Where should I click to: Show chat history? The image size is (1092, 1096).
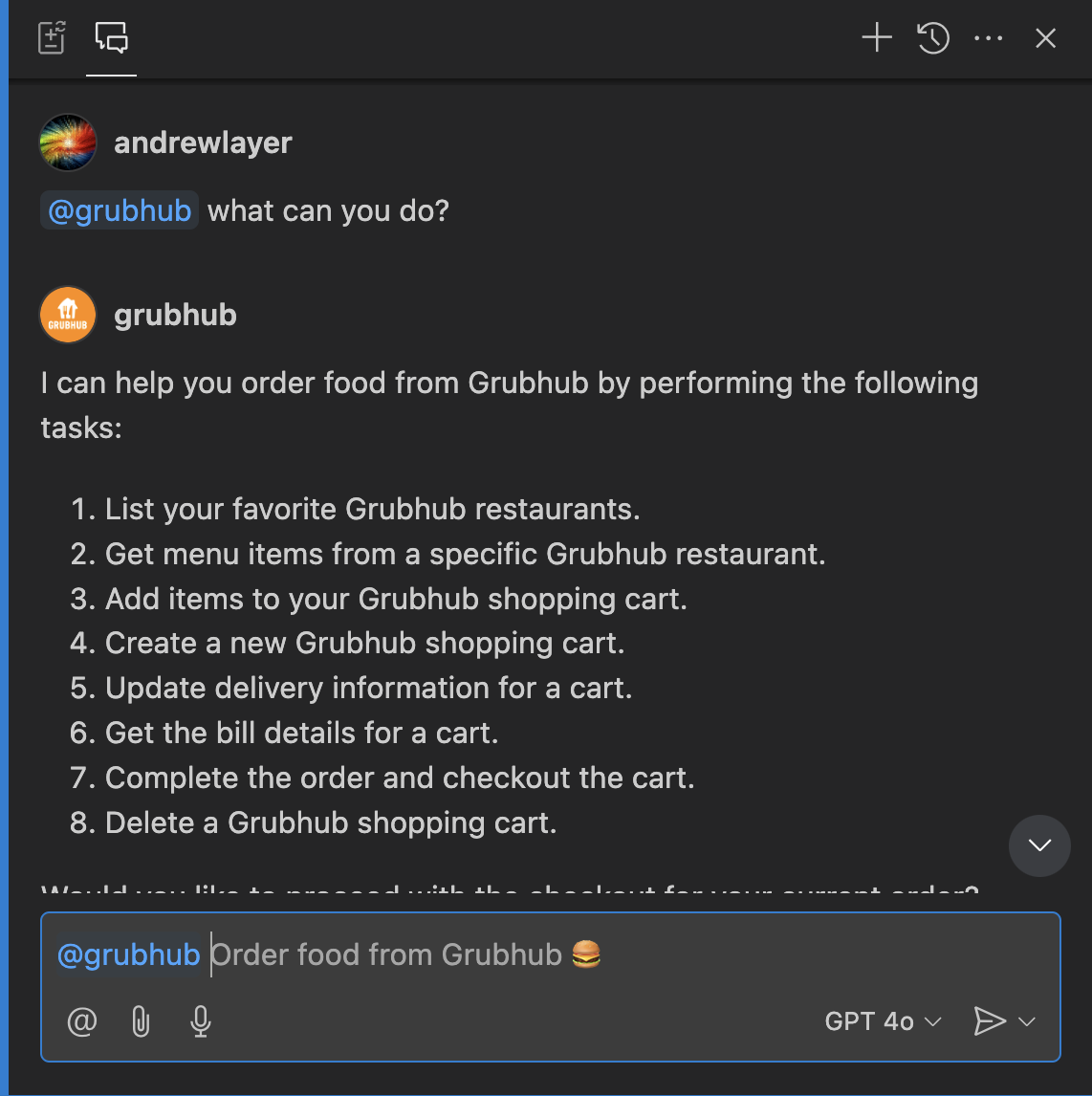coord(932,38)
